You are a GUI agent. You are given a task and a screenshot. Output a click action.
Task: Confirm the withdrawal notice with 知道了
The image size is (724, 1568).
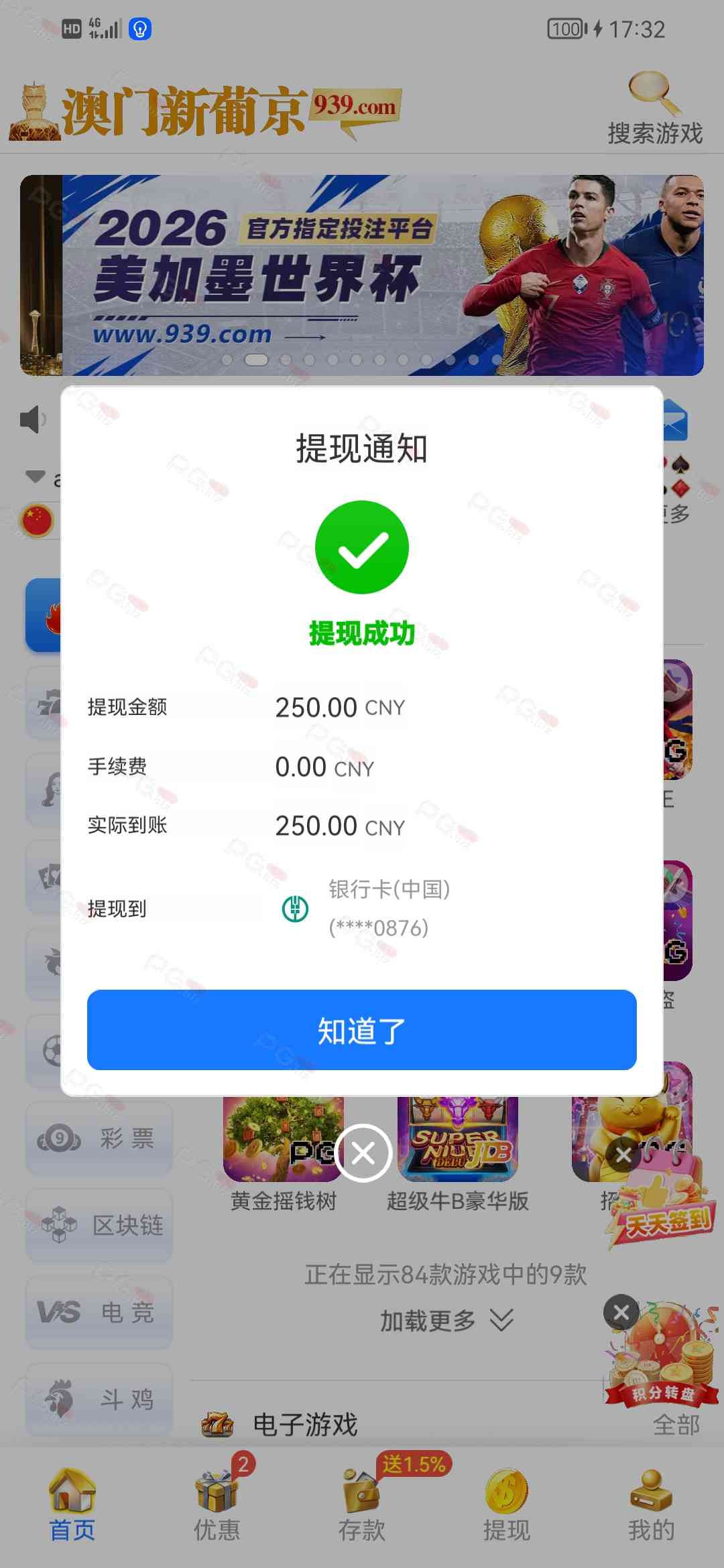pyautogui.click(x=361, y=1030)
